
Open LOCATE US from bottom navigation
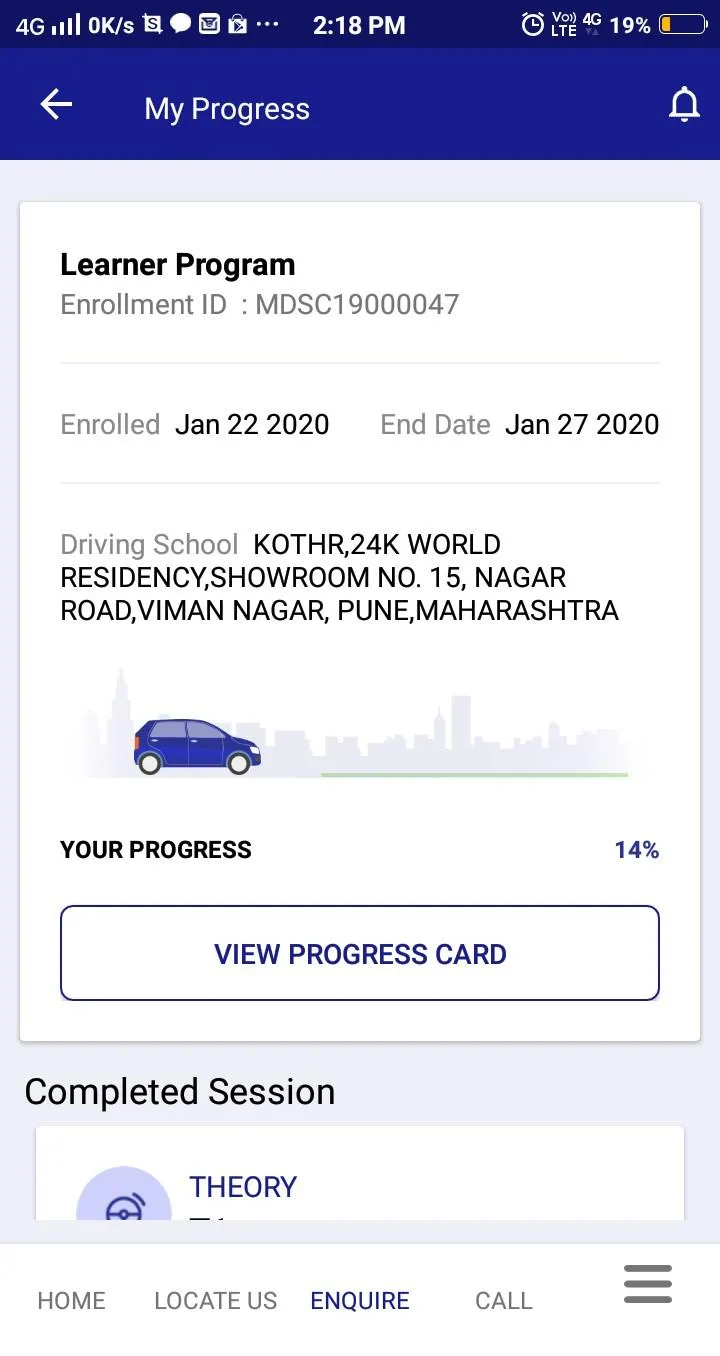[215, 1300]
